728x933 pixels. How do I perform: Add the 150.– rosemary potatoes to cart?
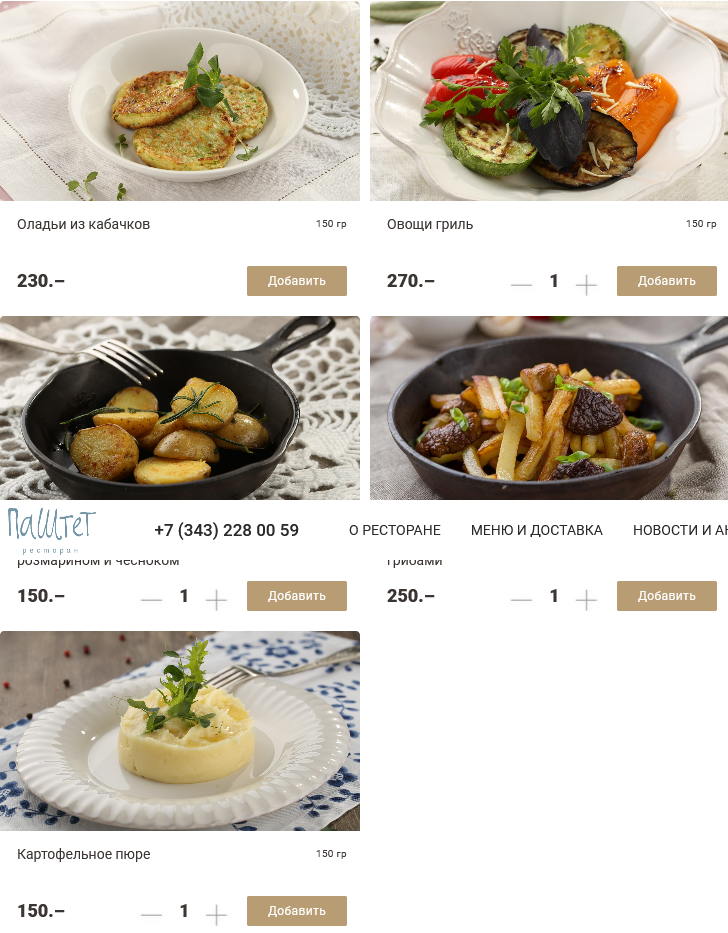click(296, 596)
